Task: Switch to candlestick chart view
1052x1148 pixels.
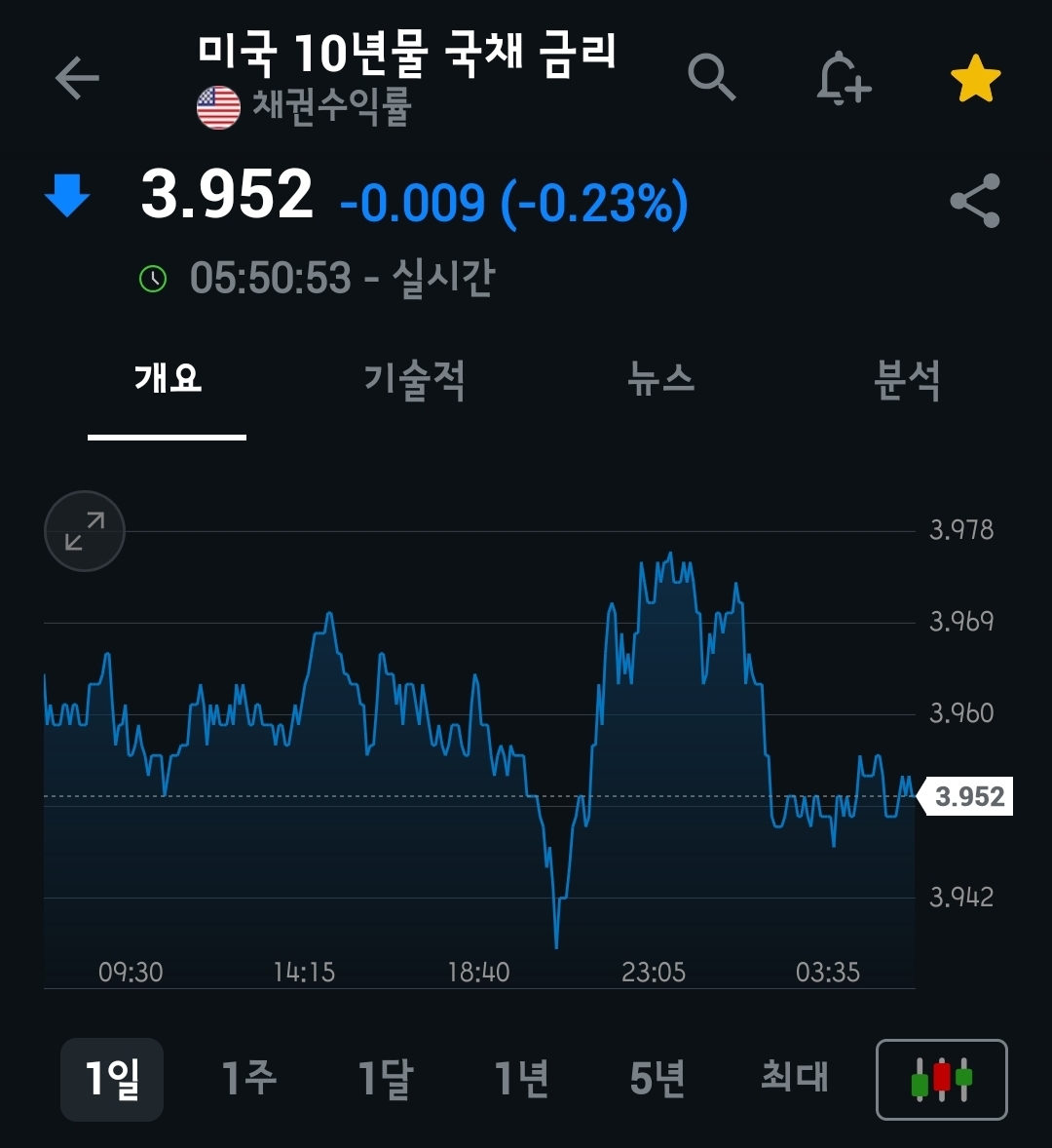Action: point(941,1079)
